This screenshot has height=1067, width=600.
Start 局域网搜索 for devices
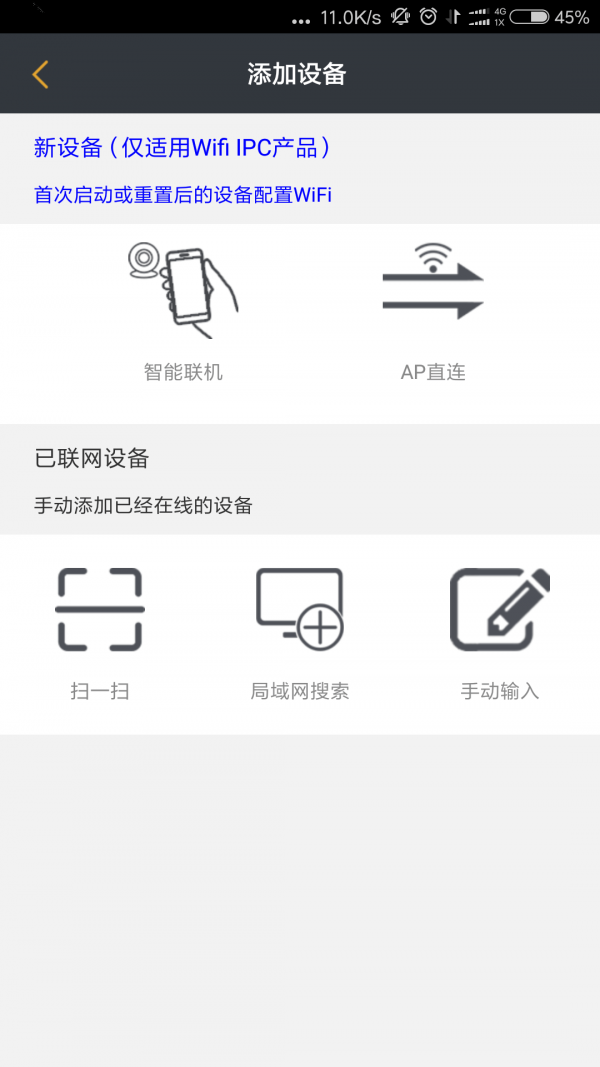click(x=300, y=632)
